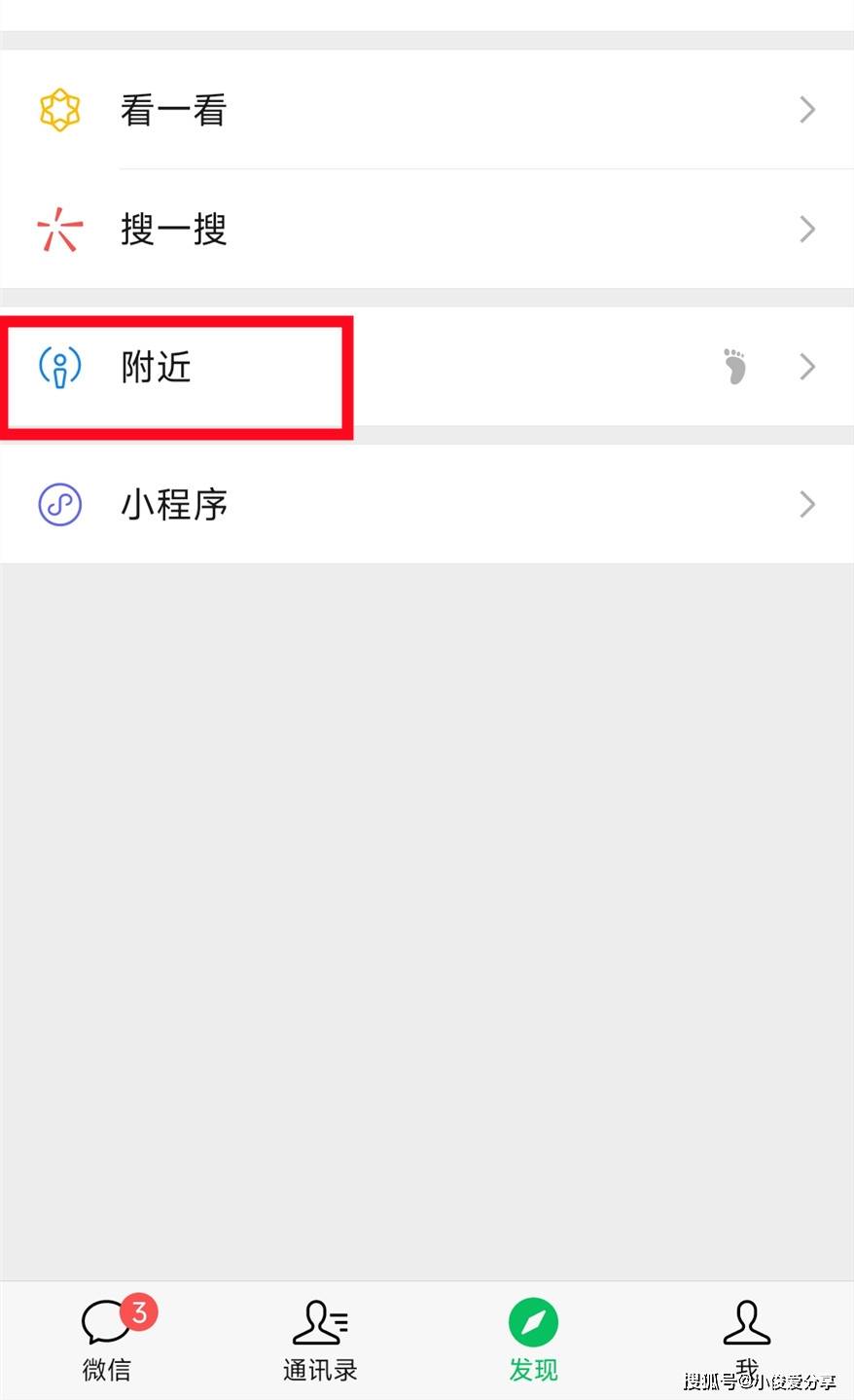Open the 看一看 row
The height and width of the screenshot is (1400, 854).
click(x=426, y=110)
